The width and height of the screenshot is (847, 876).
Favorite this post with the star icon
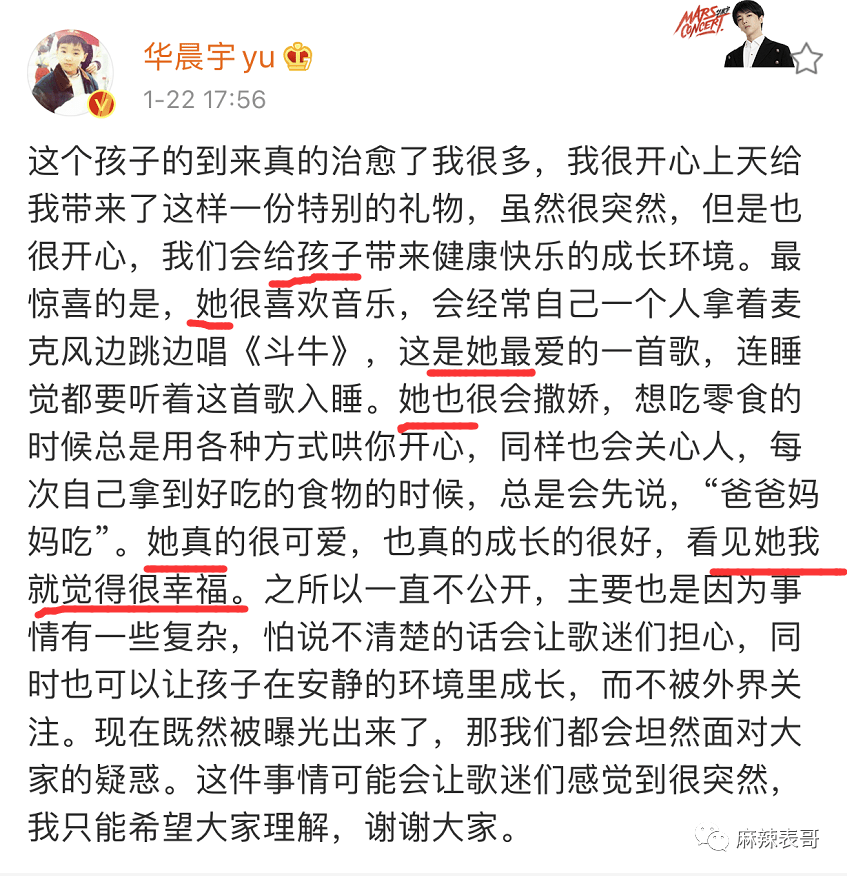pyautogui.click(x=806, y=59)
